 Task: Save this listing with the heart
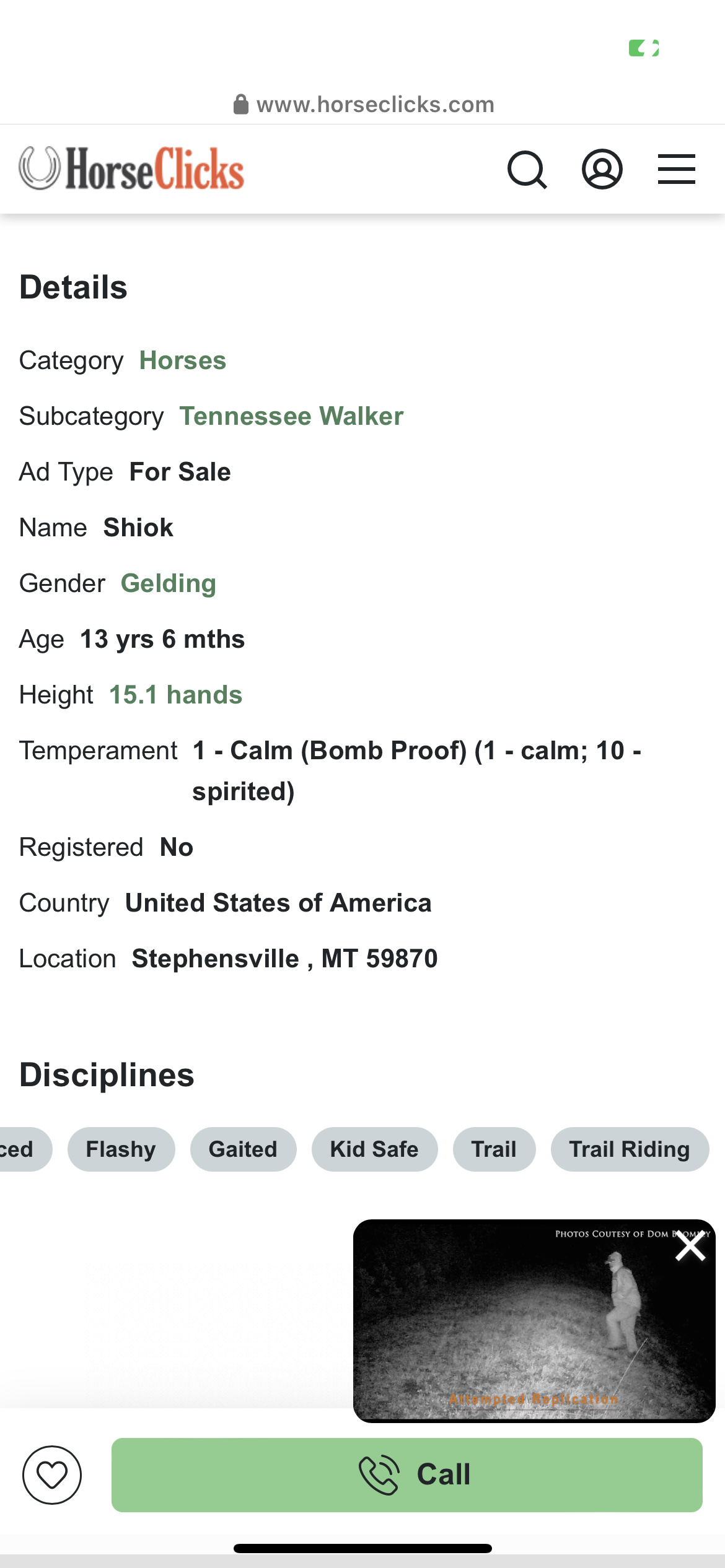point(52,1475)
